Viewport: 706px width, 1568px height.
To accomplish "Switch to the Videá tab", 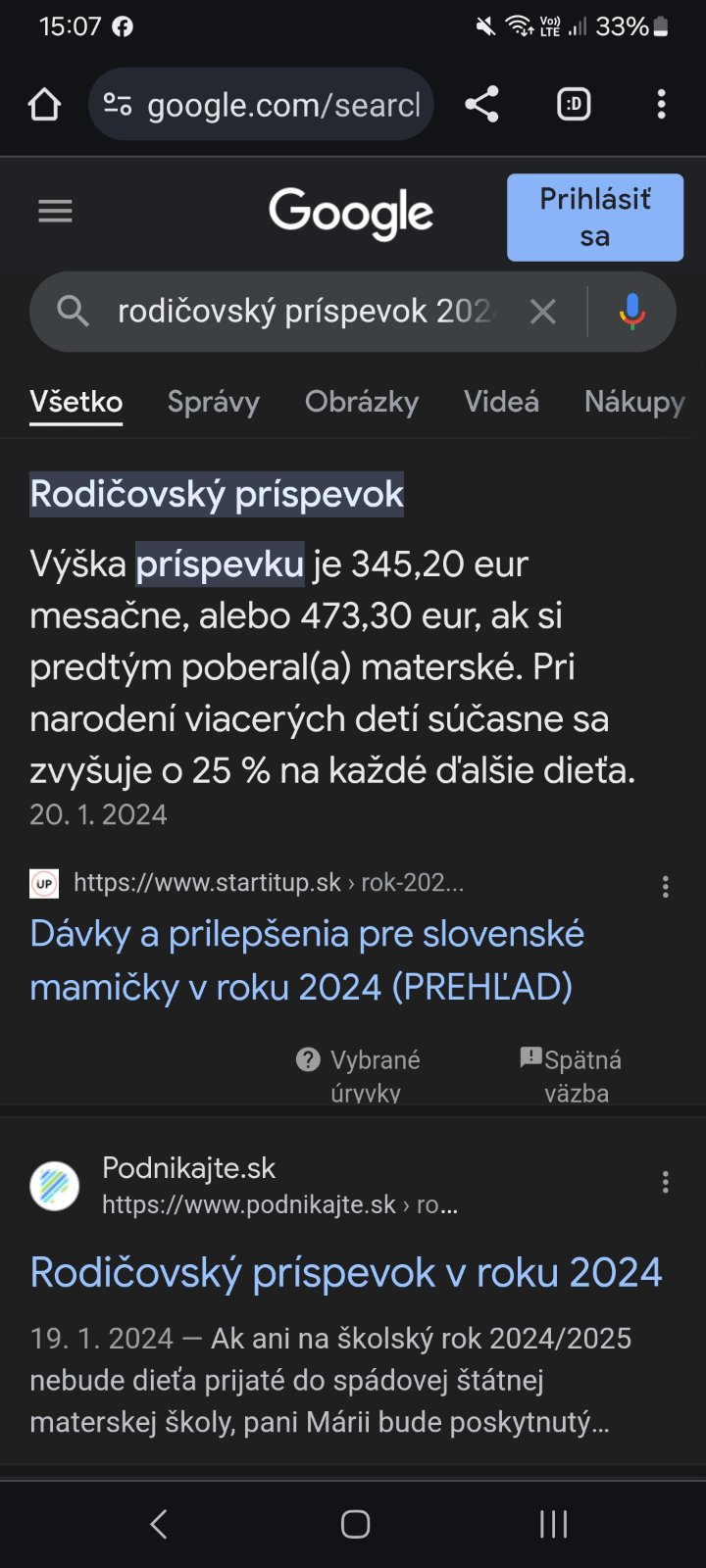I will coord(501,402).
